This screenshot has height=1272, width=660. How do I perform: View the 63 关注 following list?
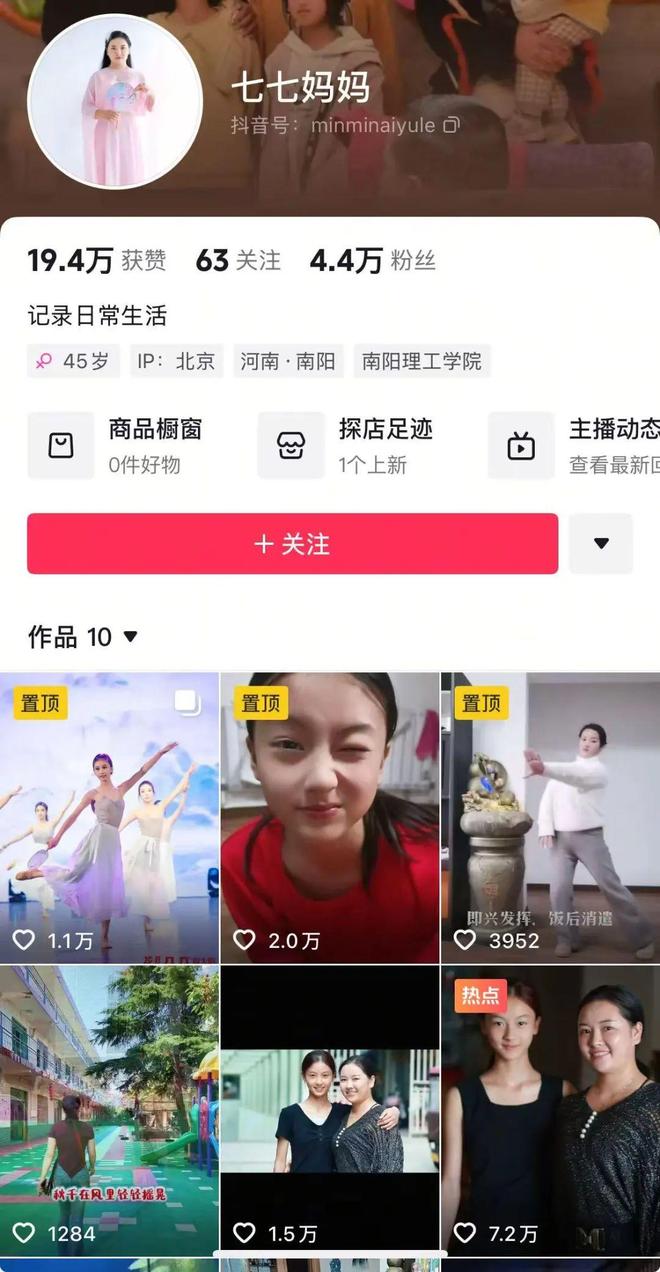(x=238, y=261)
